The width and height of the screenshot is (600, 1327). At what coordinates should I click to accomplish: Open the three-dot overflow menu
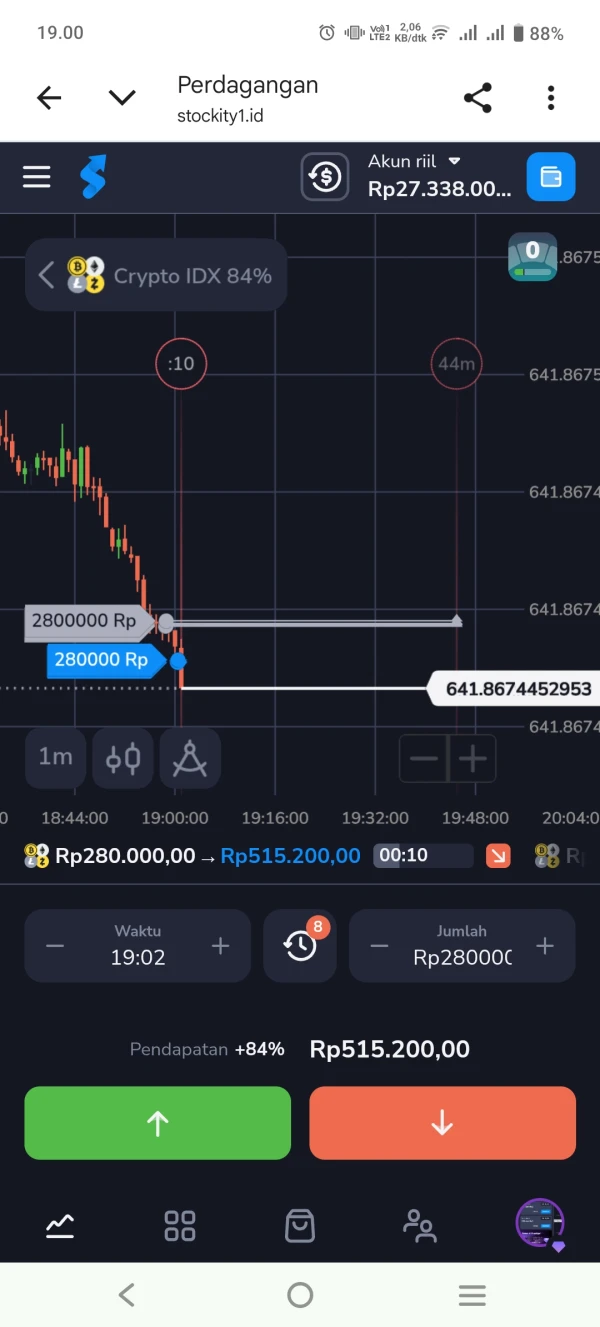click(x=551, y=98)
